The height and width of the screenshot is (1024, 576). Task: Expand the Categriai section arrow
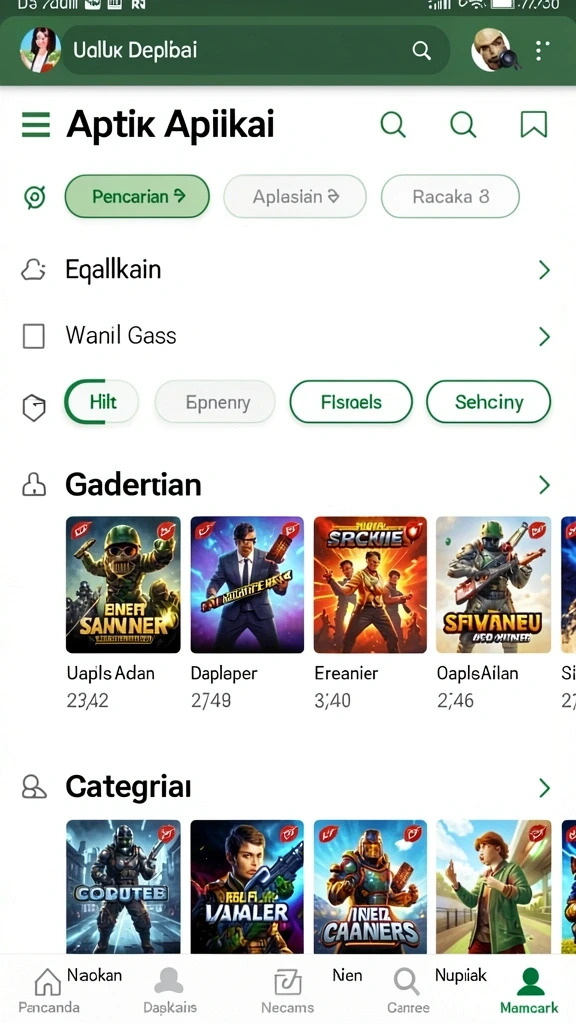coord(544,788)
